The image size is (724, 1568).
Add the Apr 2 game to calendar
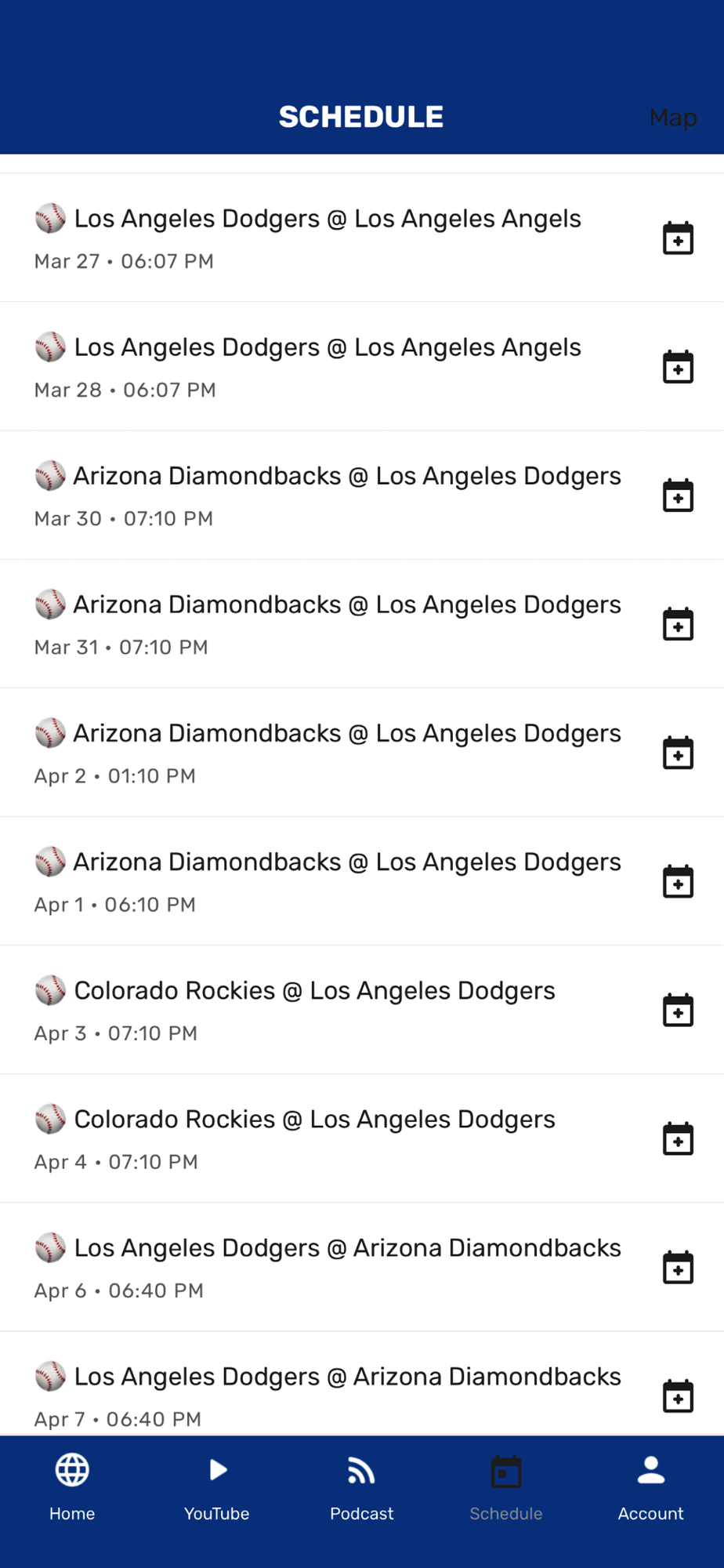pos(678,753)
